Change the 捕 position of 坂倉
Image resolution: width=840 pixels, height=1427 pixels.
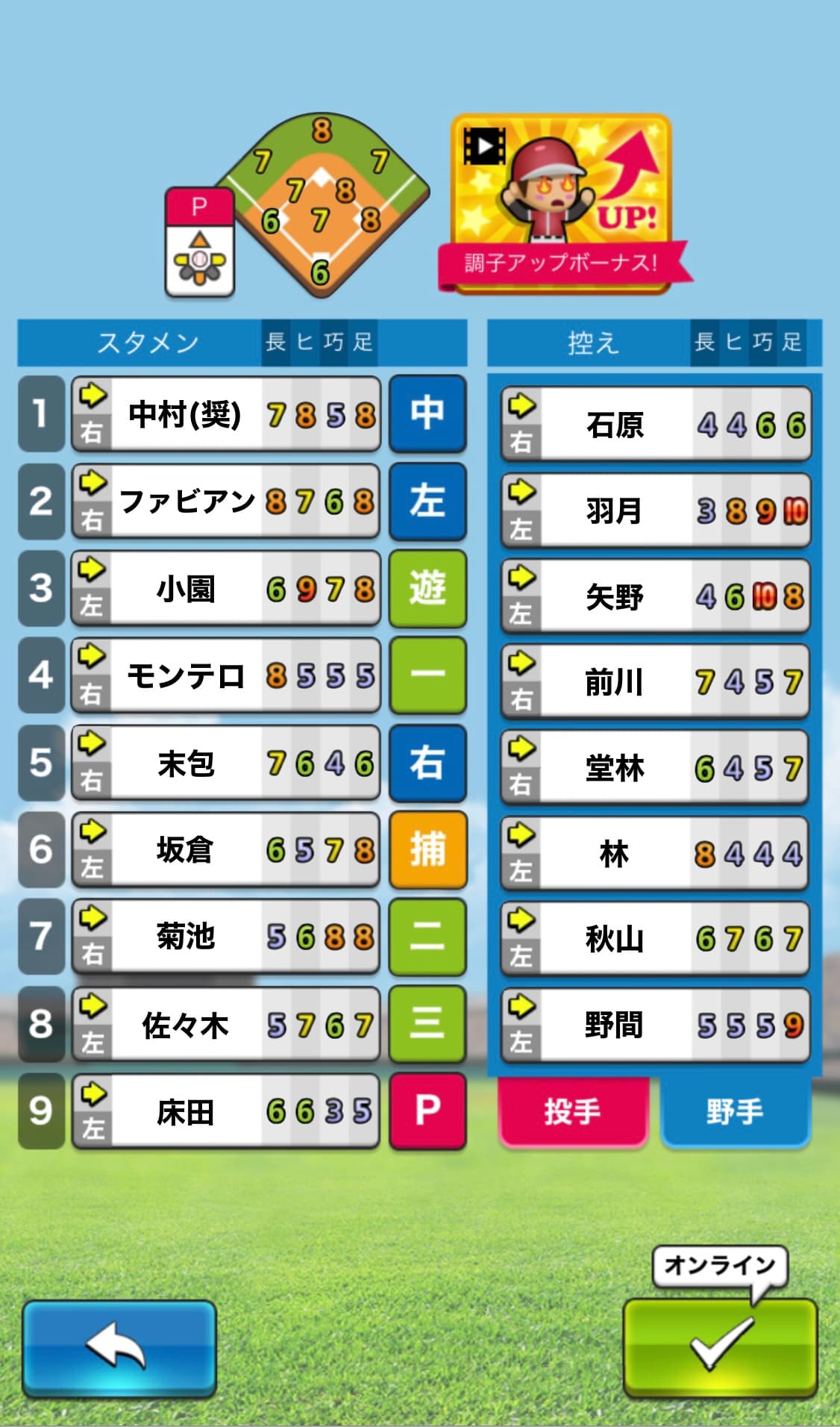pos(427,849)
